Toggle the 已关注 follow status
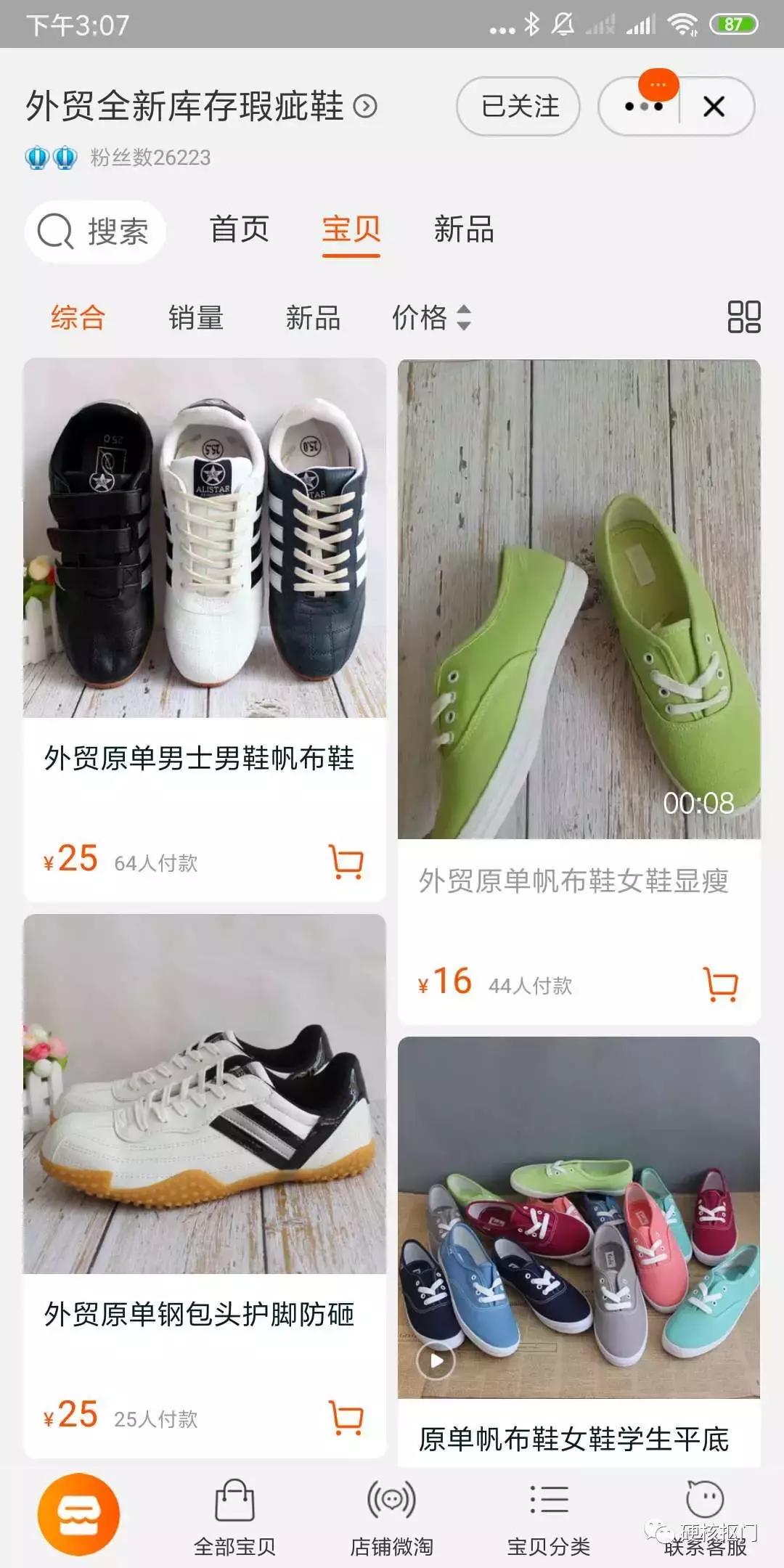This screenshot has height=1568, width=784. pyautogui.click(x=518, y=106)
